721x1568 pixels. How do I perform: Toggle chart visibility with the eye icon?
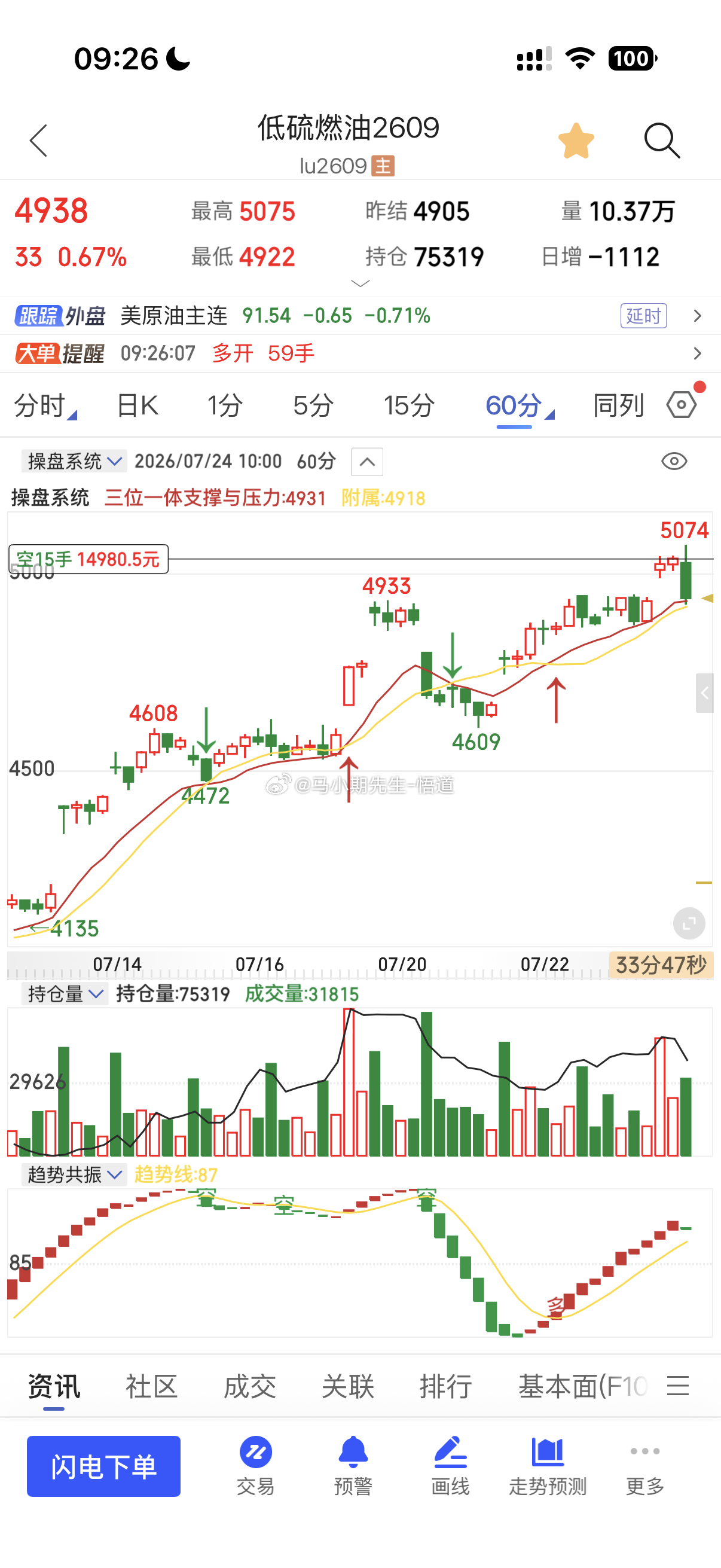(674, 462)
